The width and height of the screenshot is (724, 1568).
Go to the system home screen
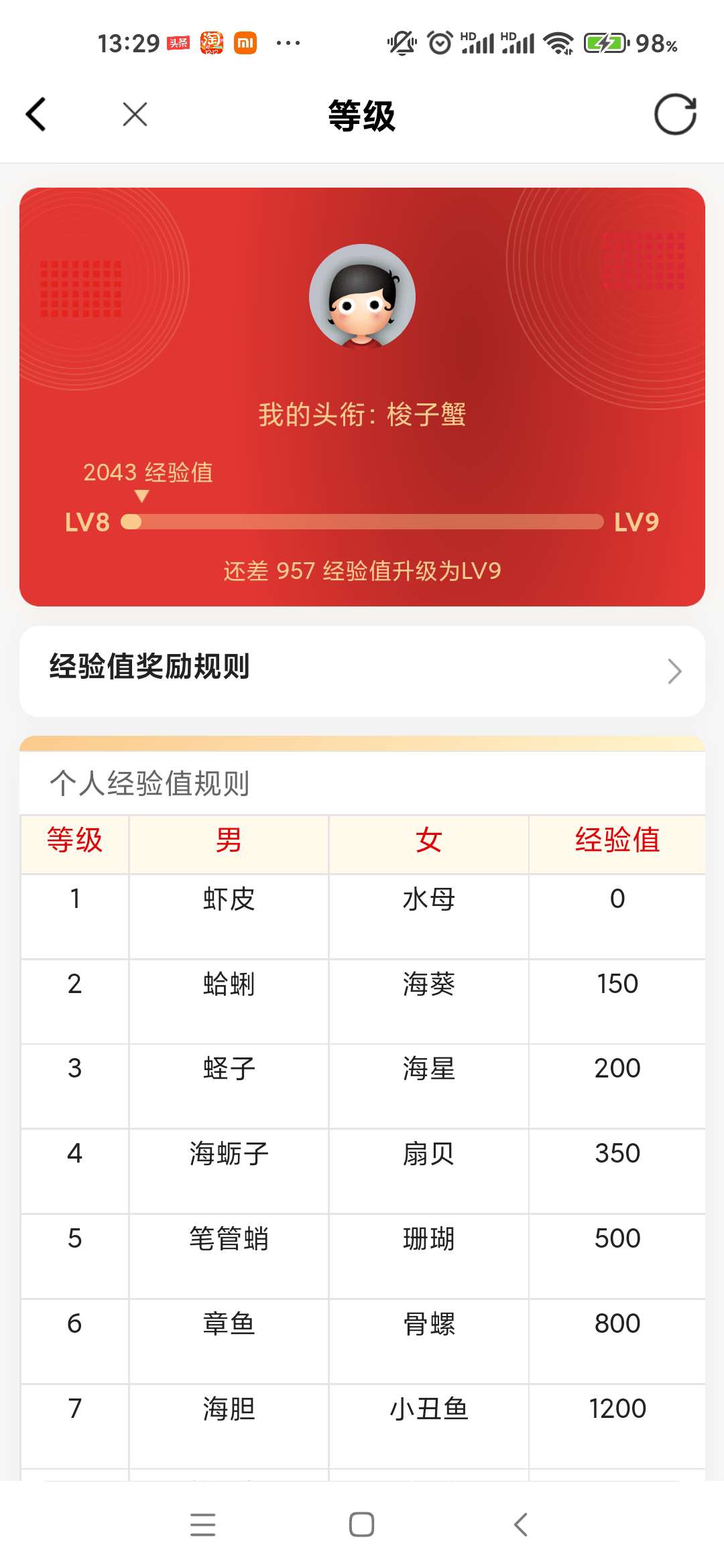pyautogui.click(x=361, y=1524)
